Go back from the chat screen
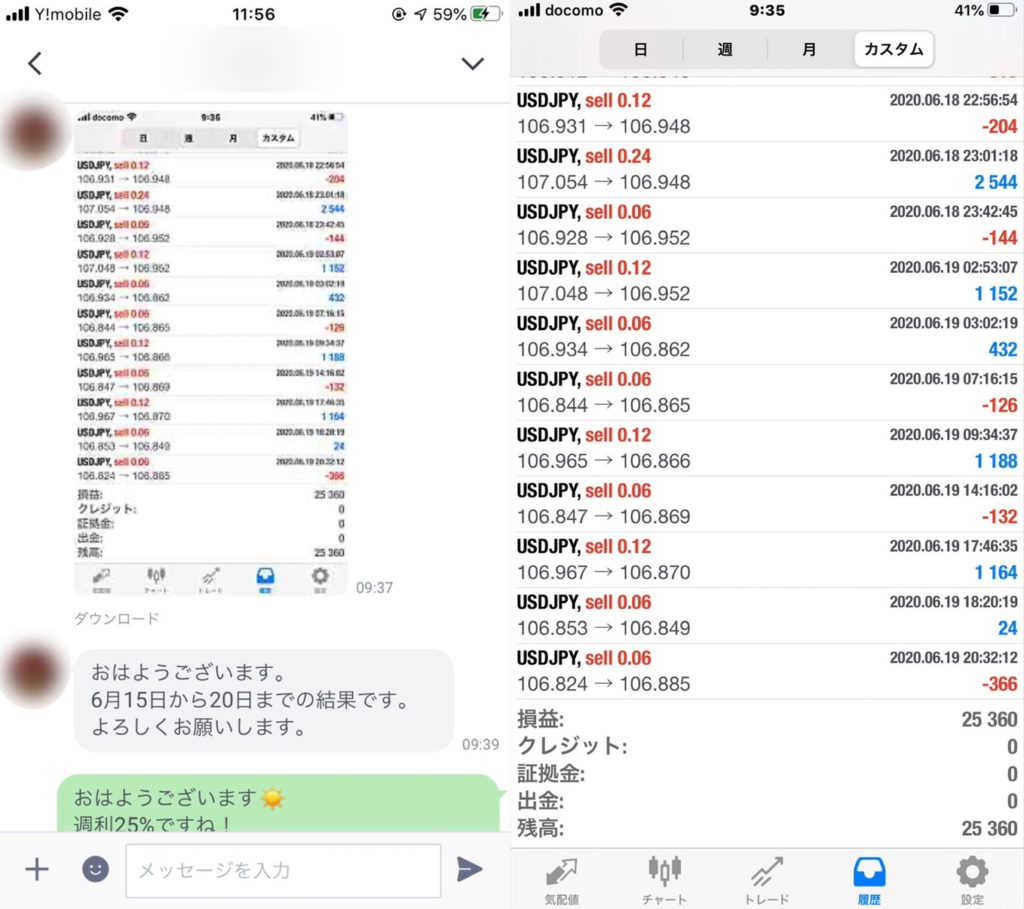 [35, 64]
